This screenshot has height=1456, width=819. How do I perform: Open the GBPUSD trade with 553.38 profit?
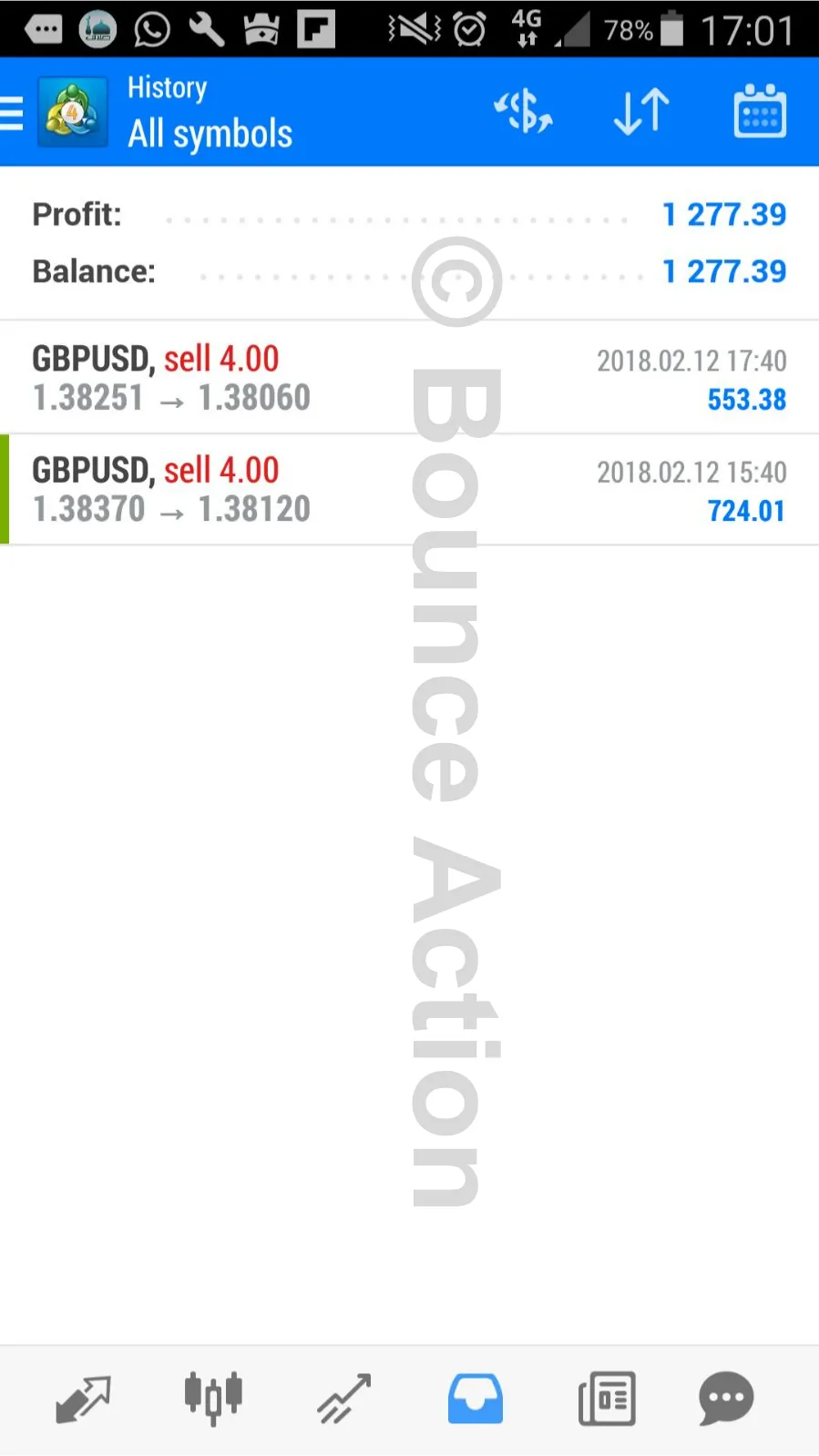pos(409,378)
